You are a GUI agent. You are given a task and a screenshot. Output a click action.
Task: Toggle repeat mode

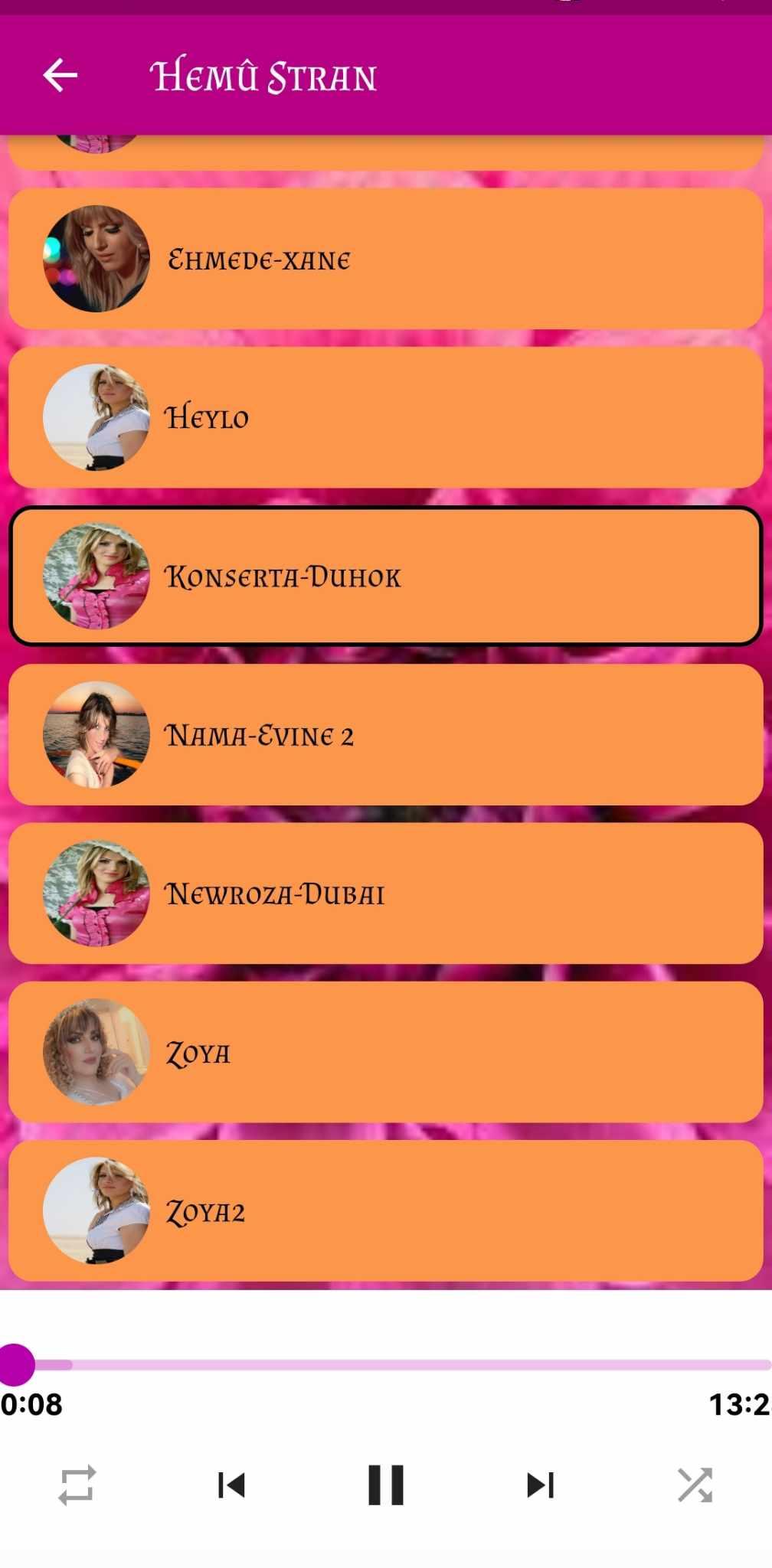click(77, 1485)
